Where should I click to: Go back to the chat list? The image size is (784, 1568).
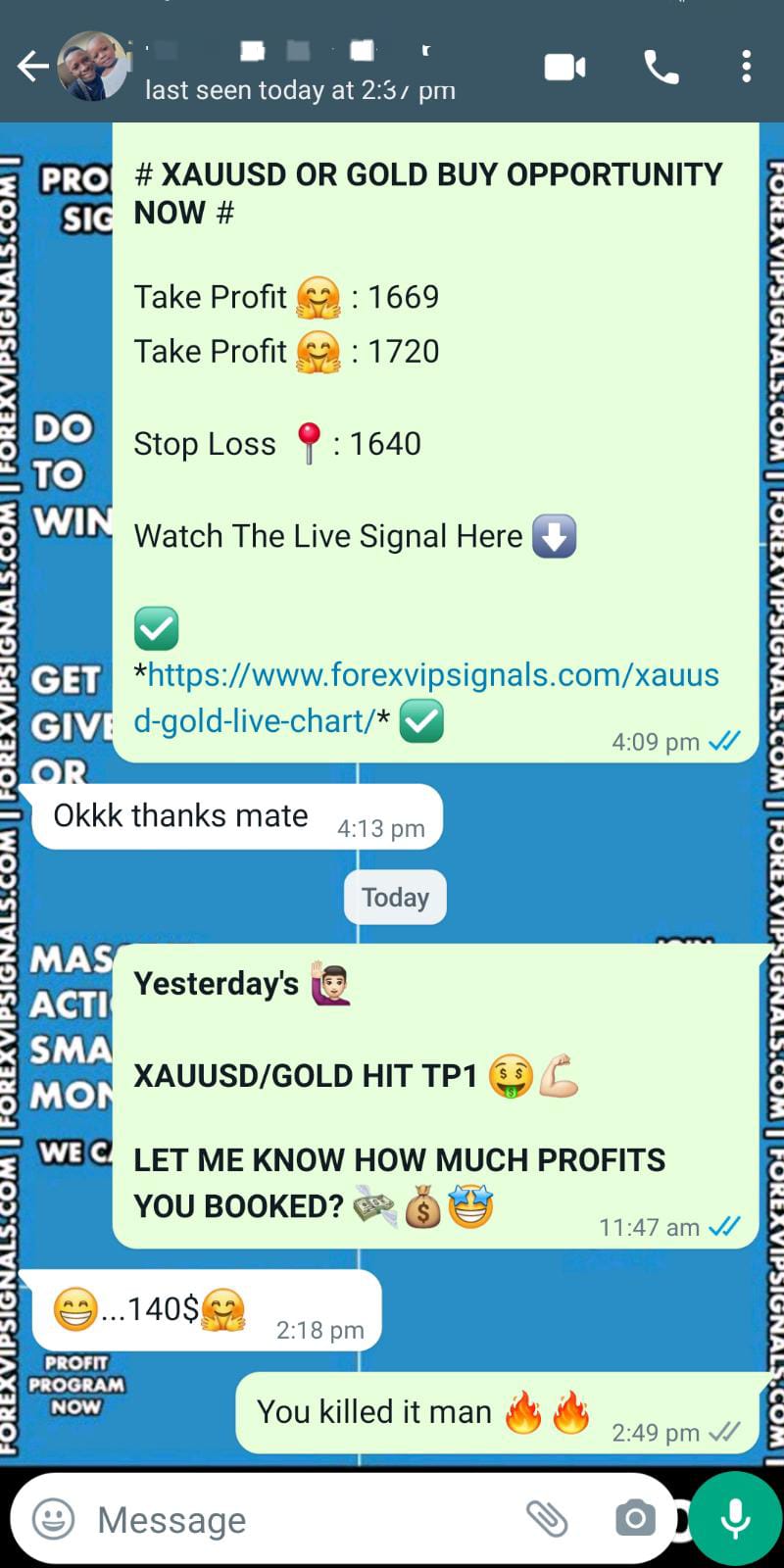32,67
